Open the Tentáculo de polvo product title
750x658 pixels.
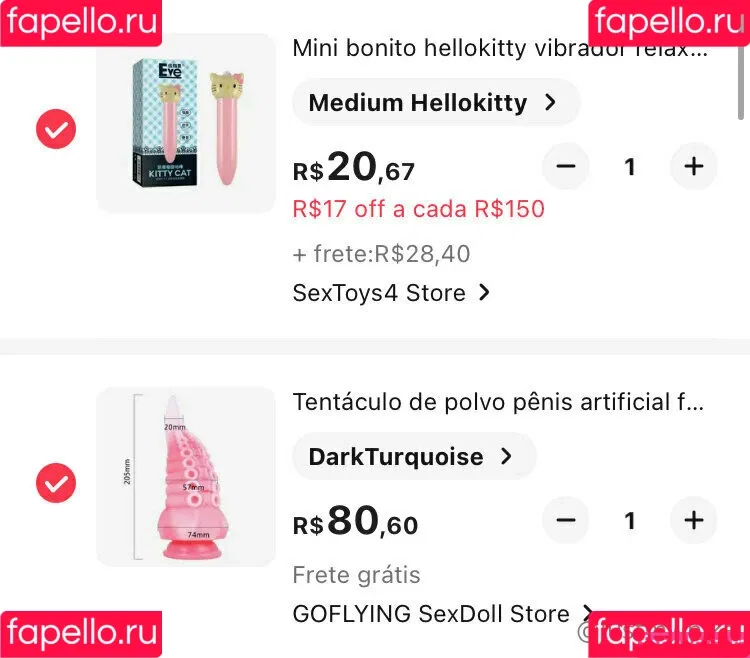coord(498,402)
